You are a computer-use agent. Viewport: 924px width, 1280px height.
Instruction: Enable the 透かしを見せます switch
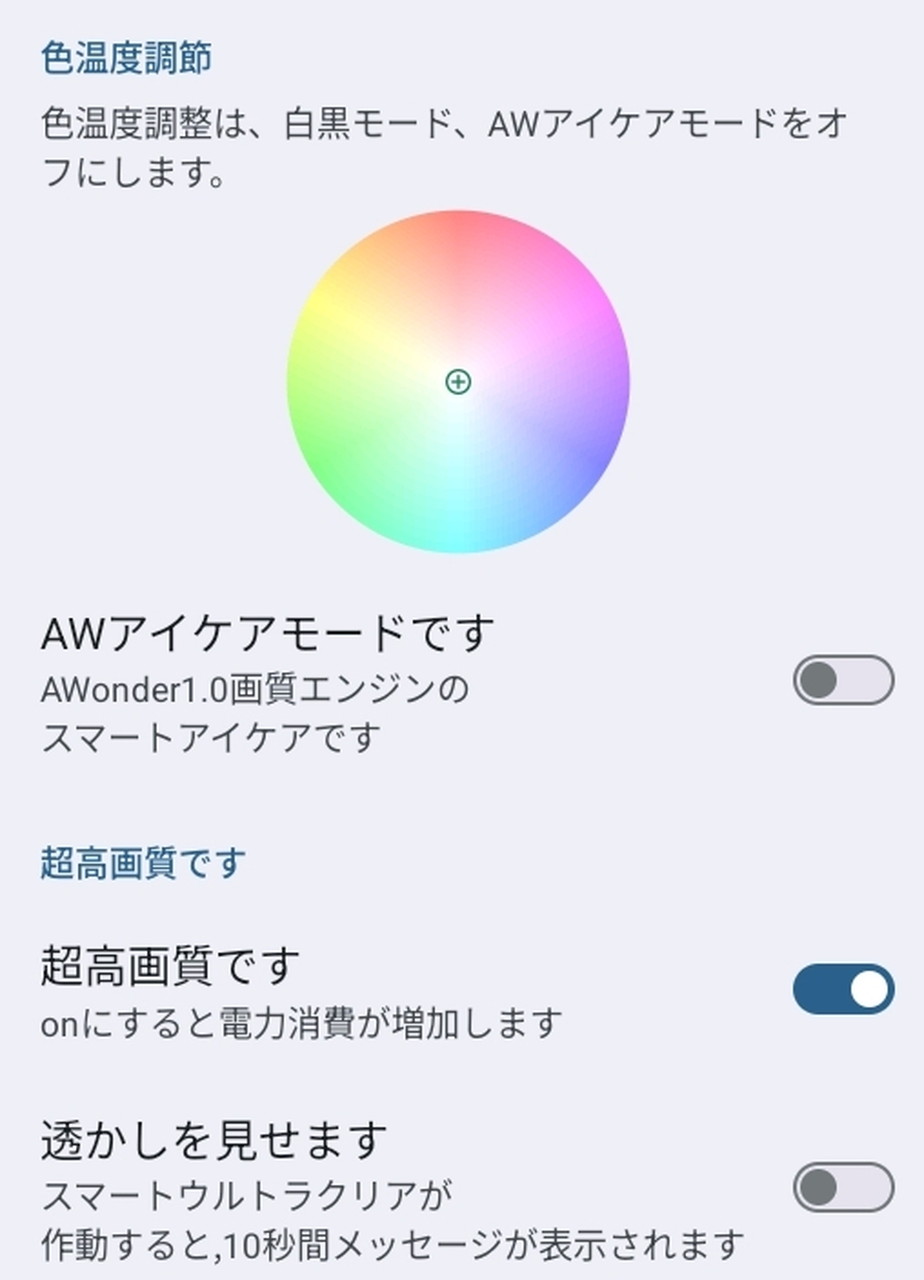pyautogui.click(x=843, y=1187)
